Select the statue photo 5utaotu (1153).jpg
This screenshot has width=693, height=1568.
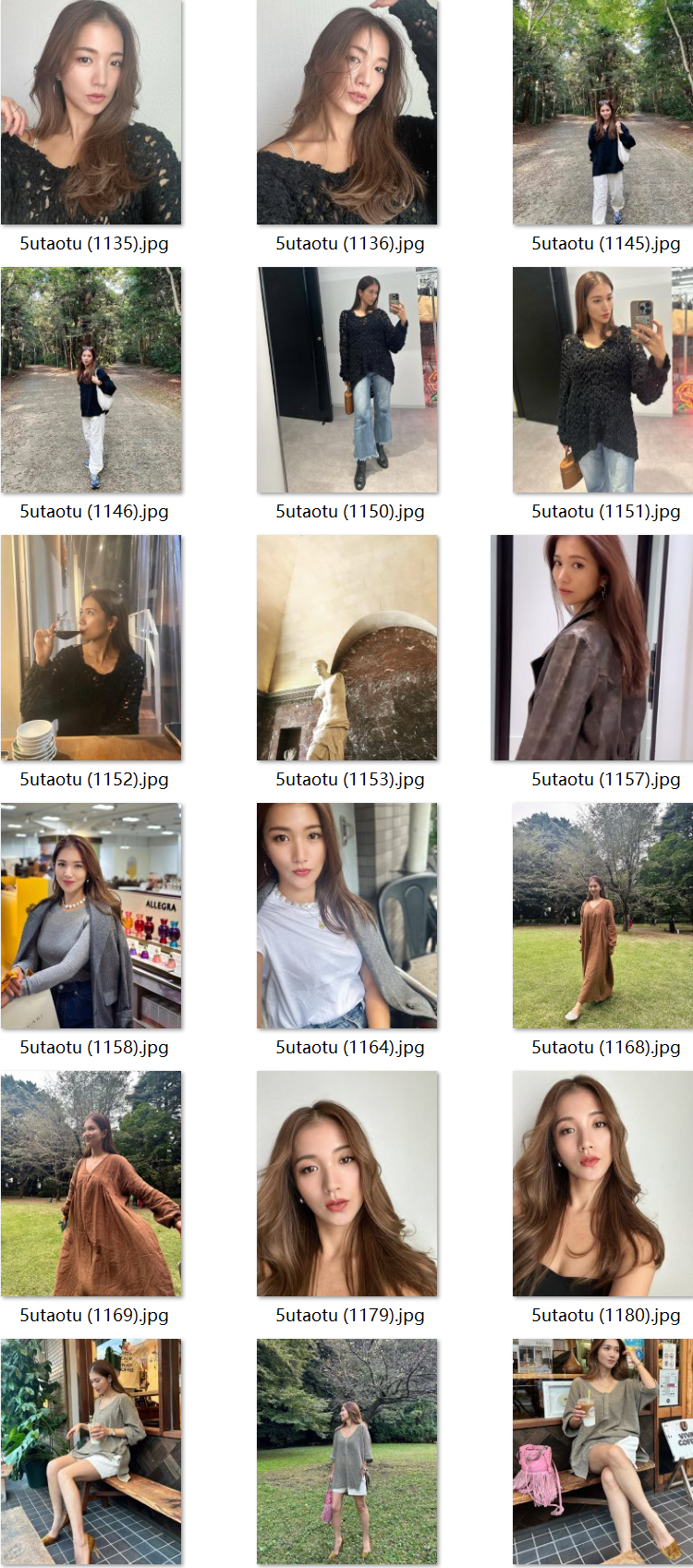[346, 648]
